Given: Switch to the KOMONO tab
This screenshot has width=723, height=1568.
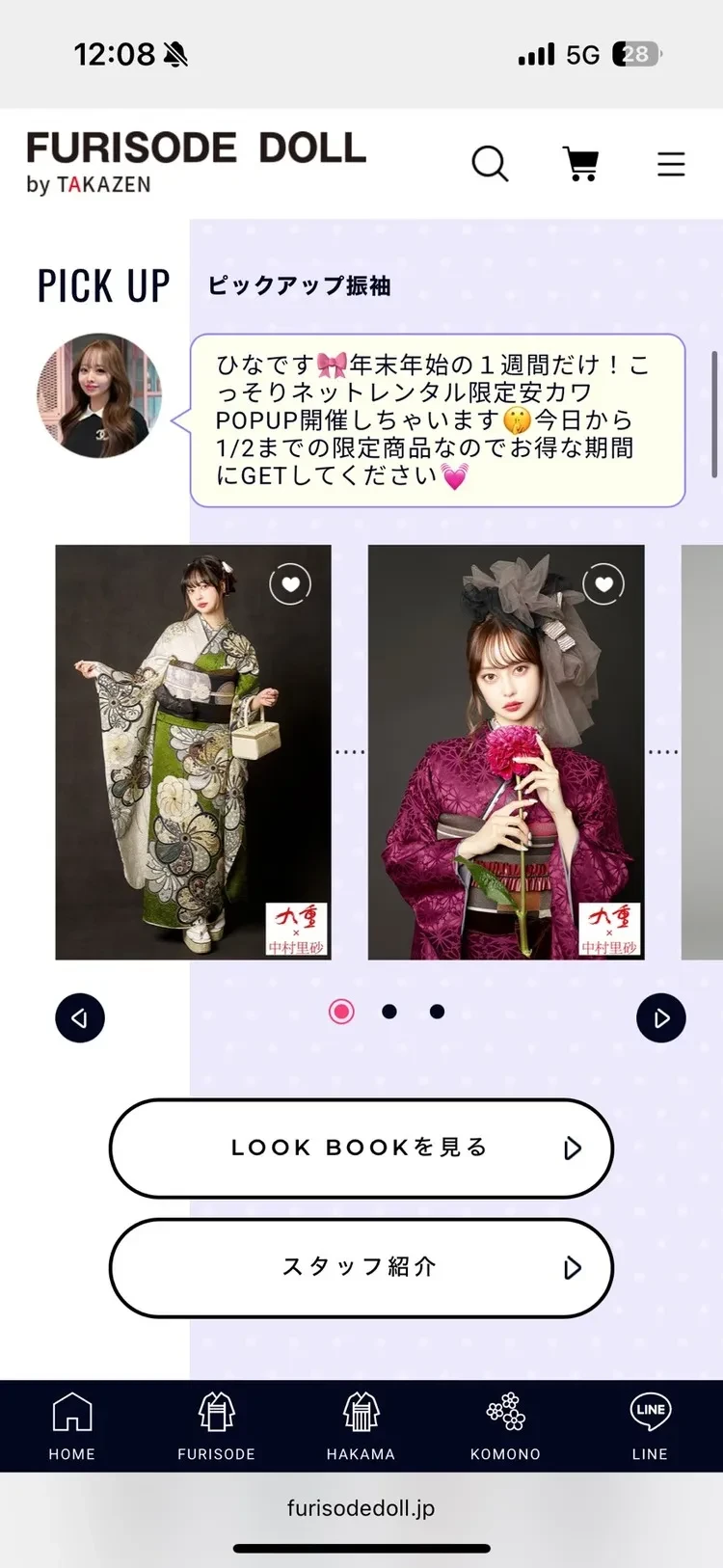Looking at the screenshot, I should click(505, 1425).
